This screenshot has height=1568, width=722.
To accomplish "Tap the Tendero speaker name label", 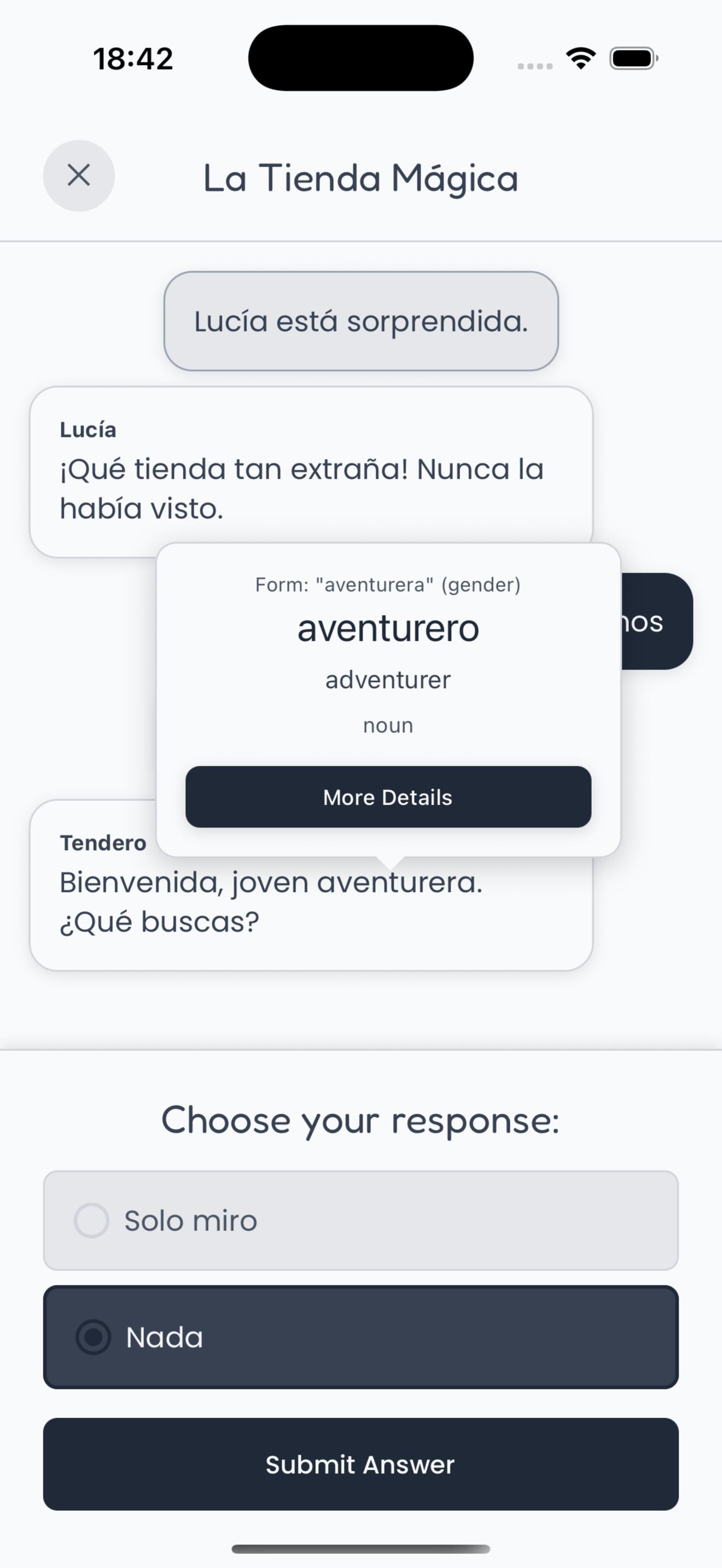I will click(102, 843).
